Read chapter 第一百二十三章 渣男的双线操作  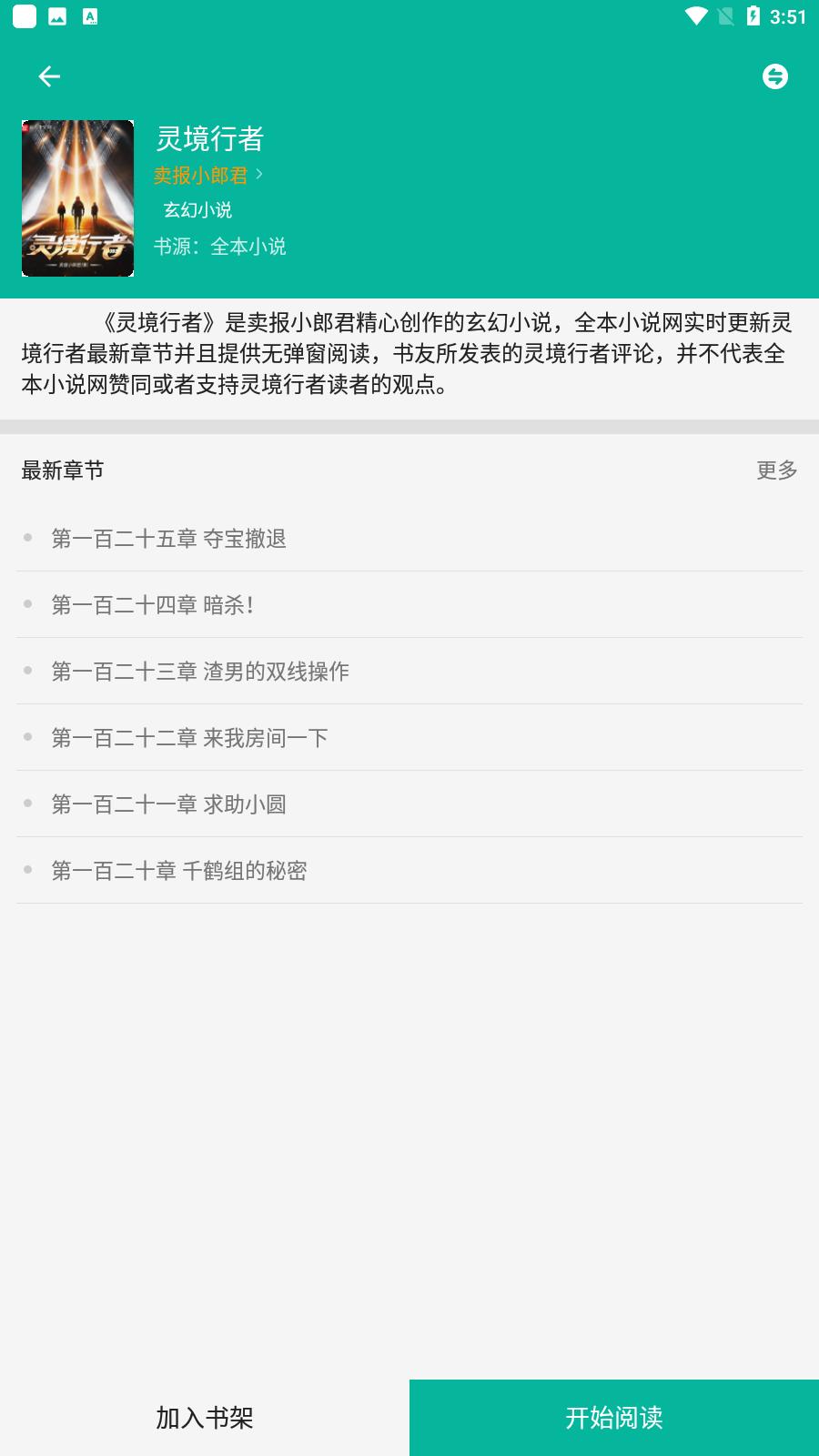click(200, 672)
